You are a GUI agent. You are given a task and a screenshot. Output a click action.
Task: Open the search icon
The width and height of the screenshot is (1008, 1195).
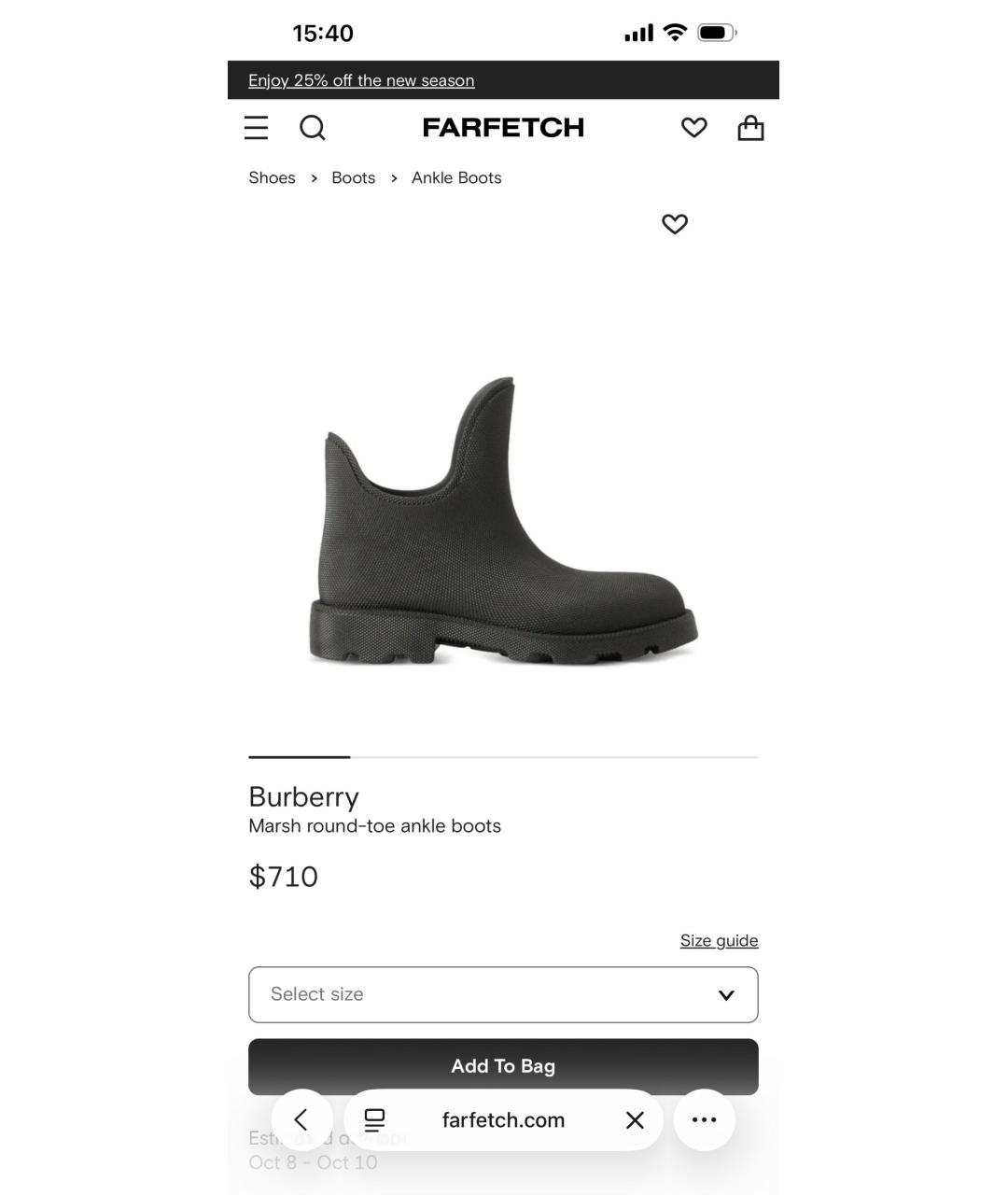pyautogui.click(x=312, y=128)
